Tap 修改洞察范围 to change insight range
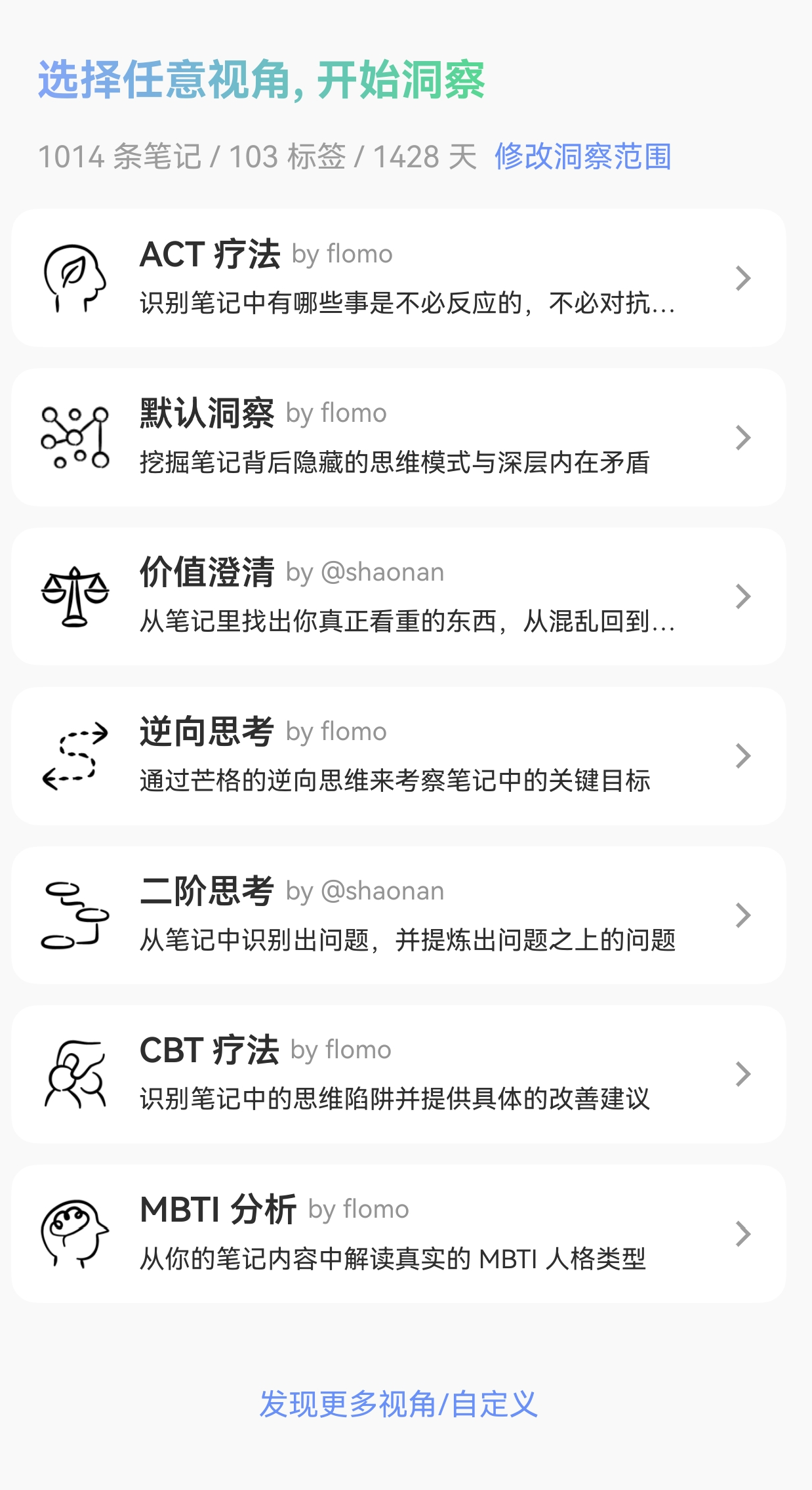The height and width of the screenshot is (1490, 812). [582, 157]
